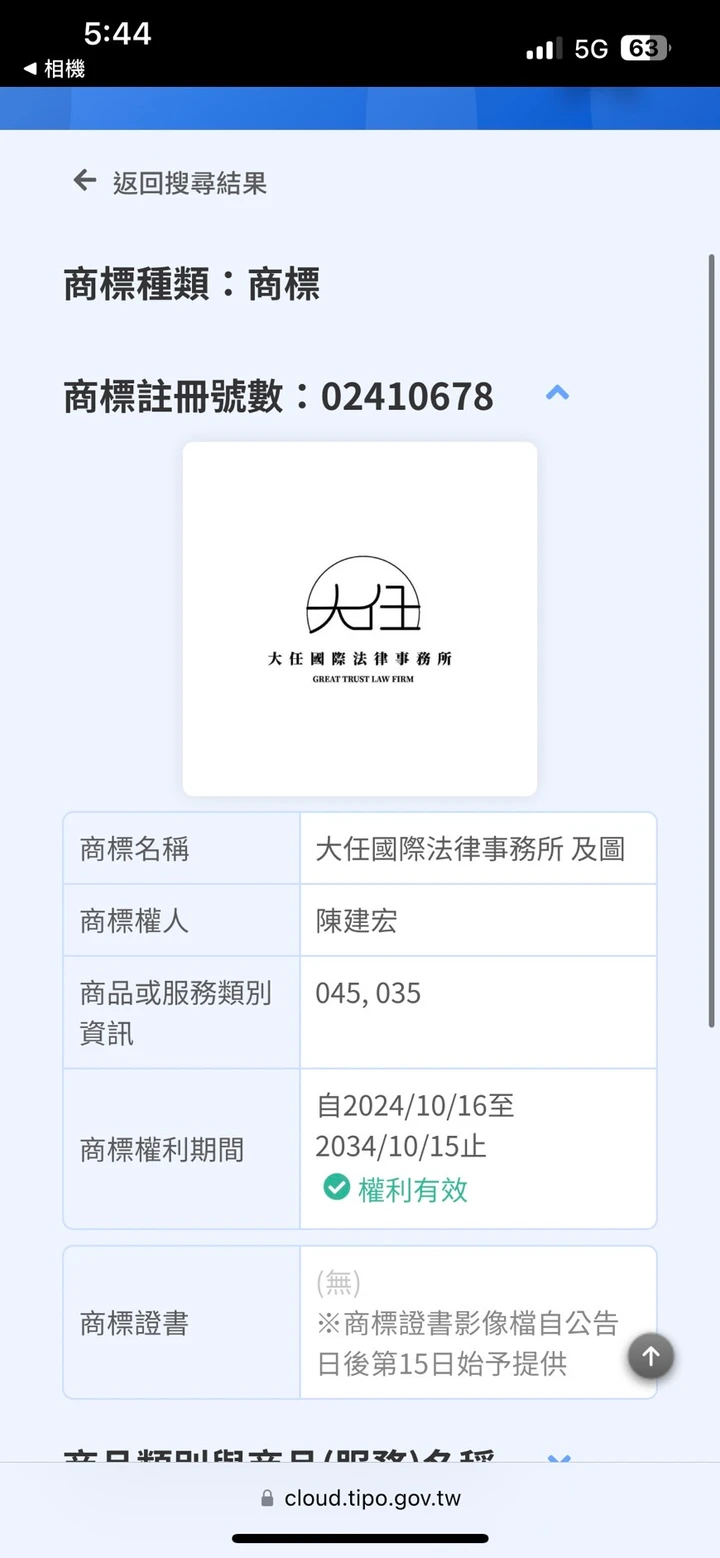Return to search results via back arrow
This screenshot has height=1558, width=720.
click(85, 181)
